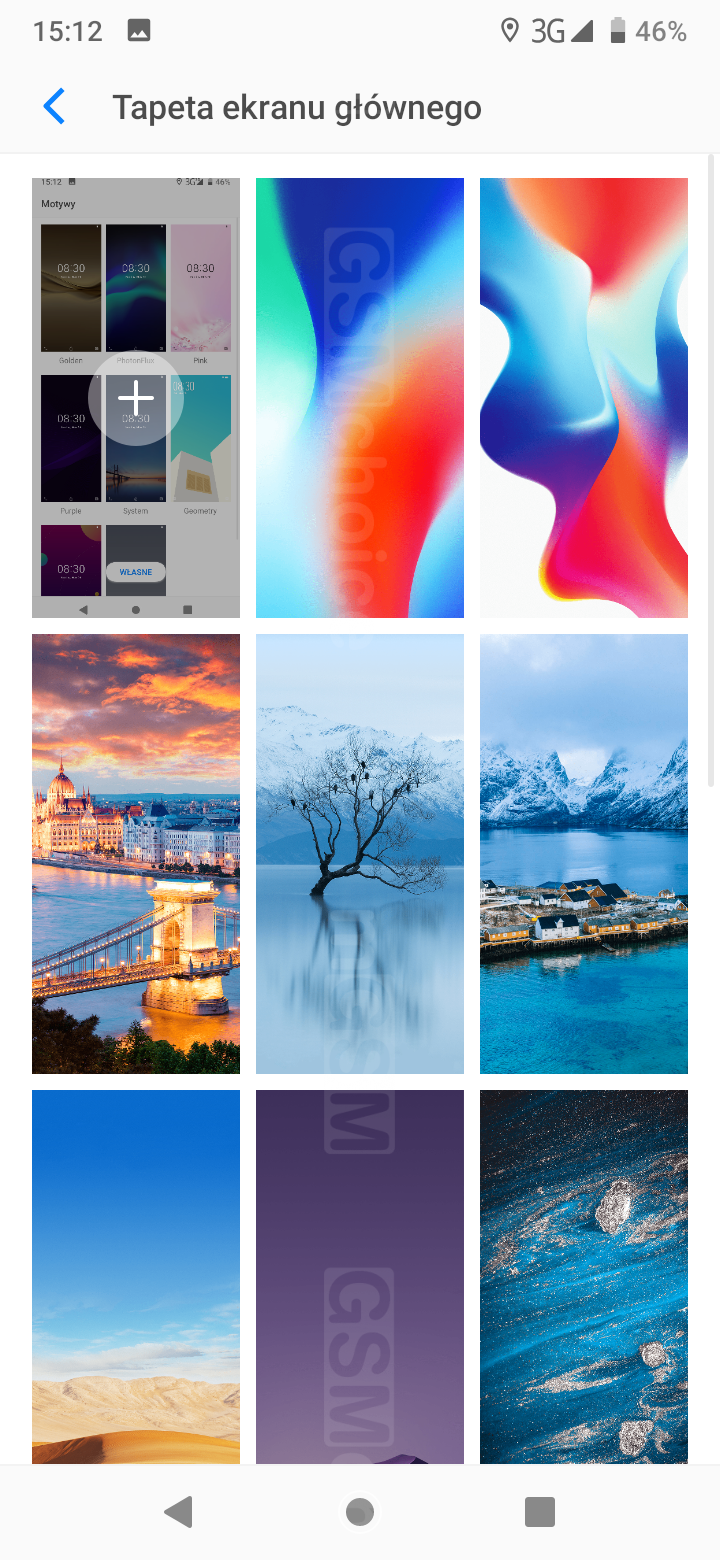Tap the system home button
720x1560 pixels.
[x=360, y=1512]
